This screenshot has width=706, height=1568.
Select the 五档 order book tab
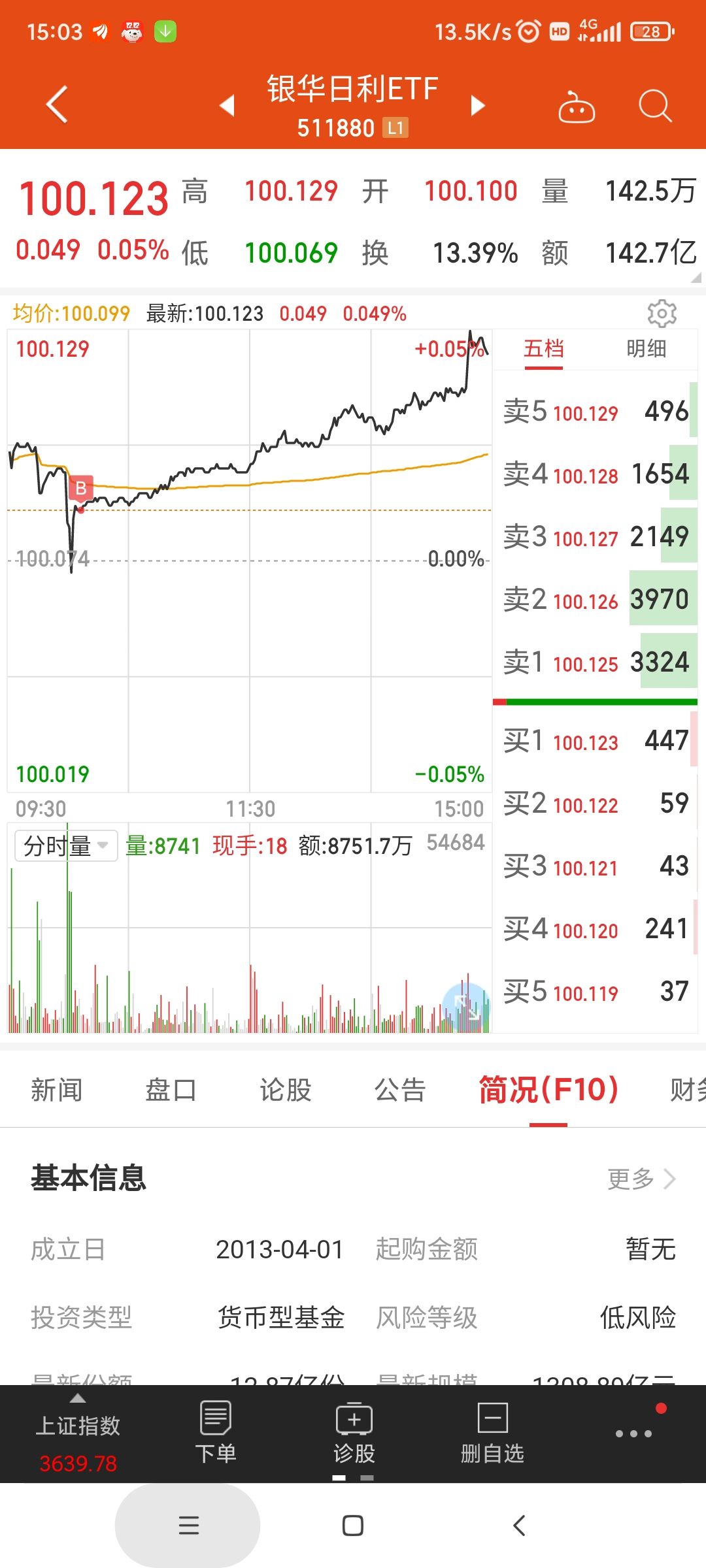point(543,350)
